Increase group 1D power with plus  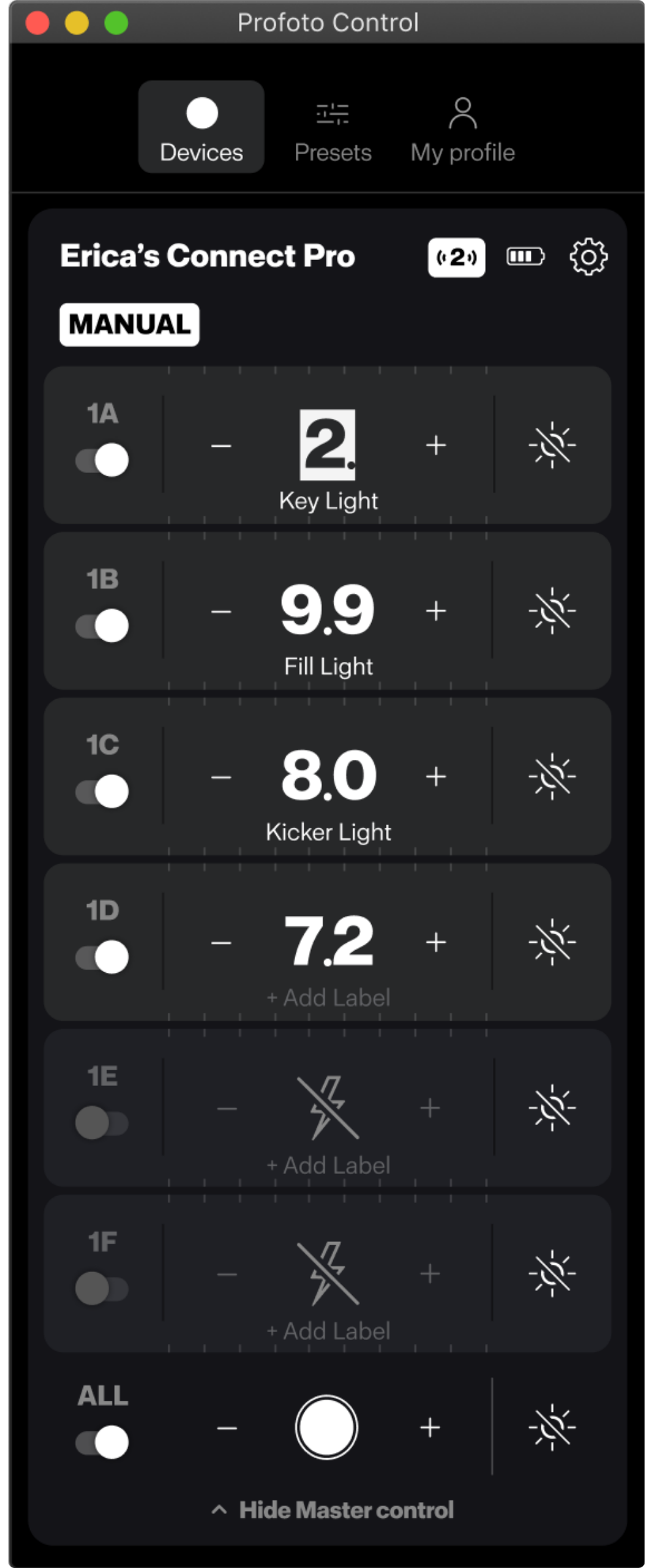tap(436, 943)
